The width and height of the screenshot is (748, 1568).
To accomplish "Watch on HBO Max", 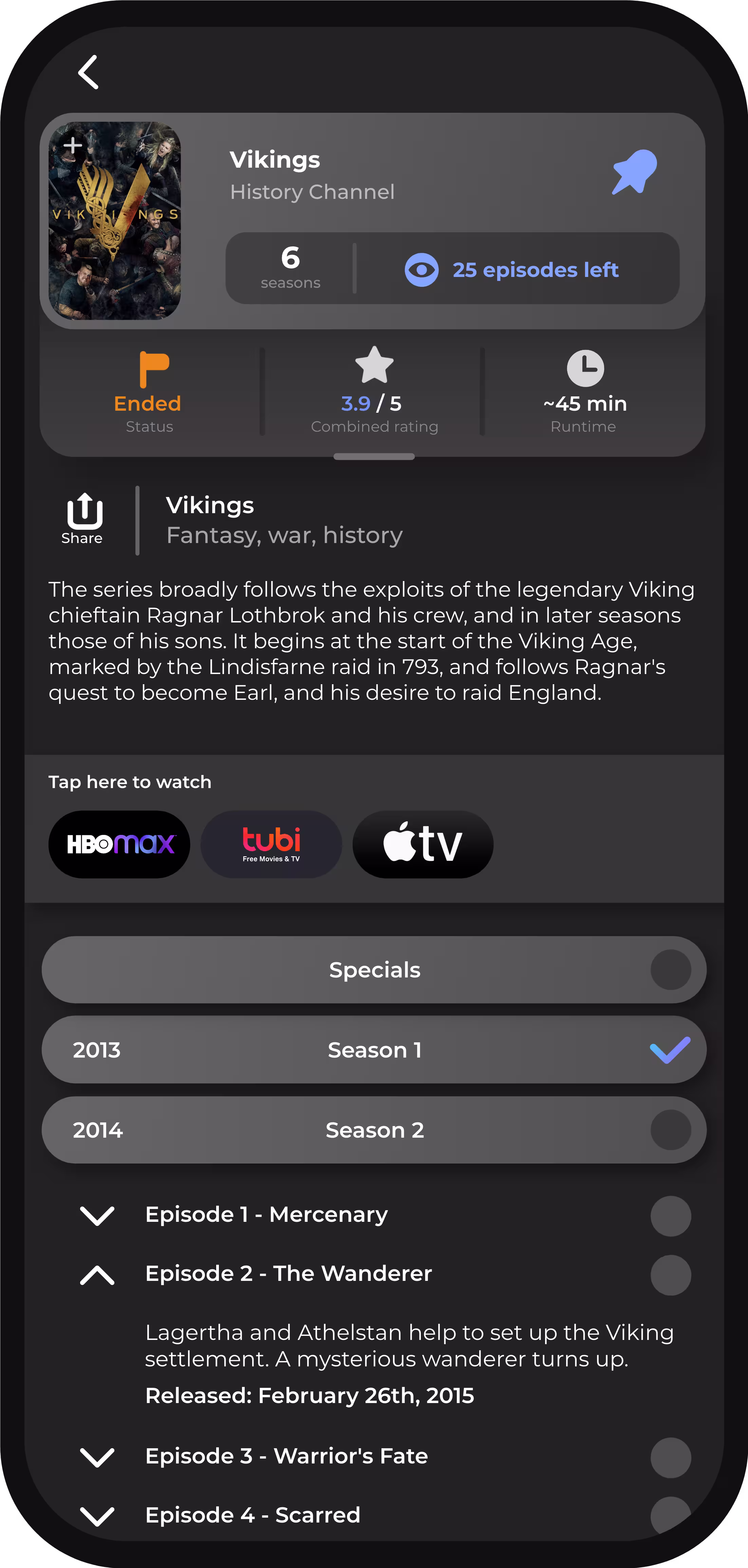I will [119, 844].
